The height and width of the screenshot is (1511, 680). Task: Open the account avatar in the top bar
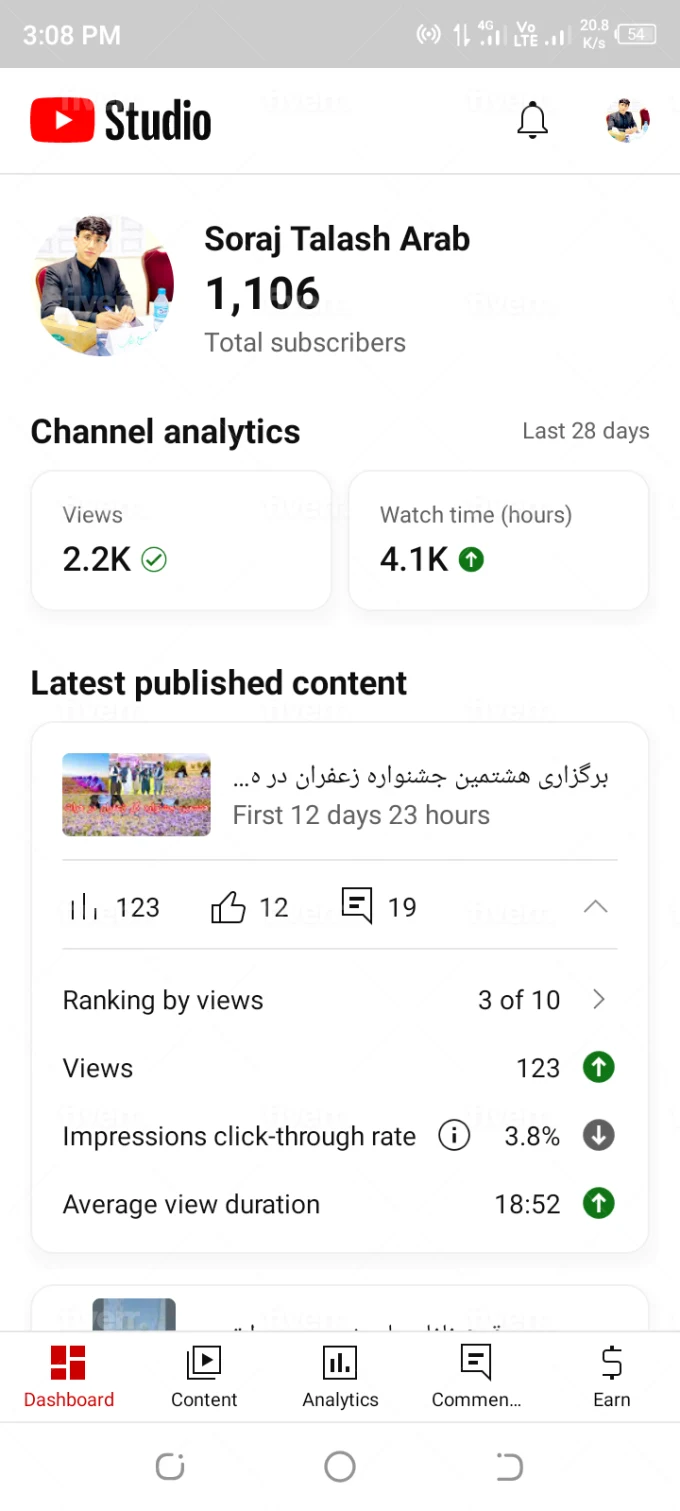[628, 121]
